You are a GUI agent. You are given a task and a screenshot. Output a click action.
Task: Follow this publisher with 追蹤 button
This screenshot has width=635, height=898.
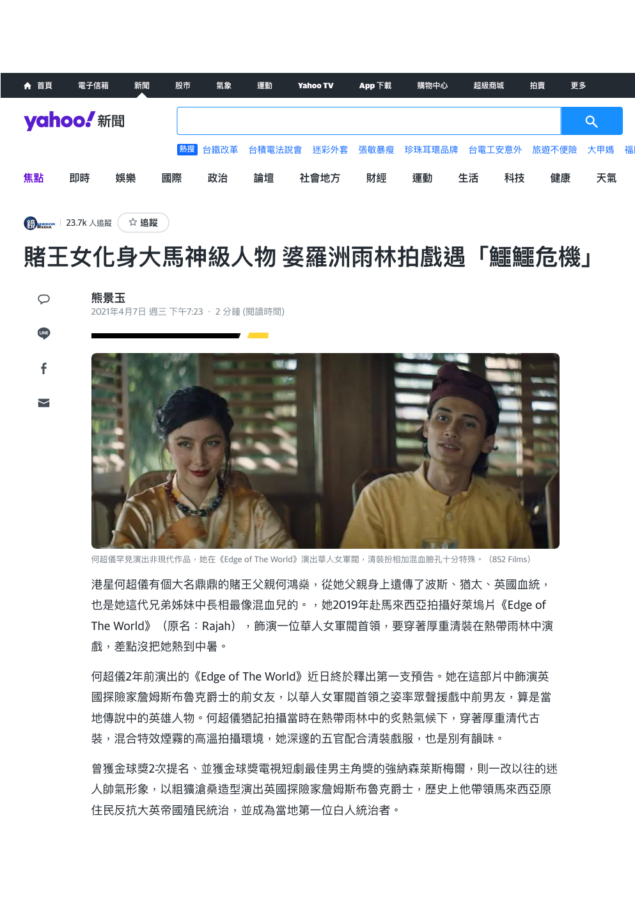click(x=143, y=223)
